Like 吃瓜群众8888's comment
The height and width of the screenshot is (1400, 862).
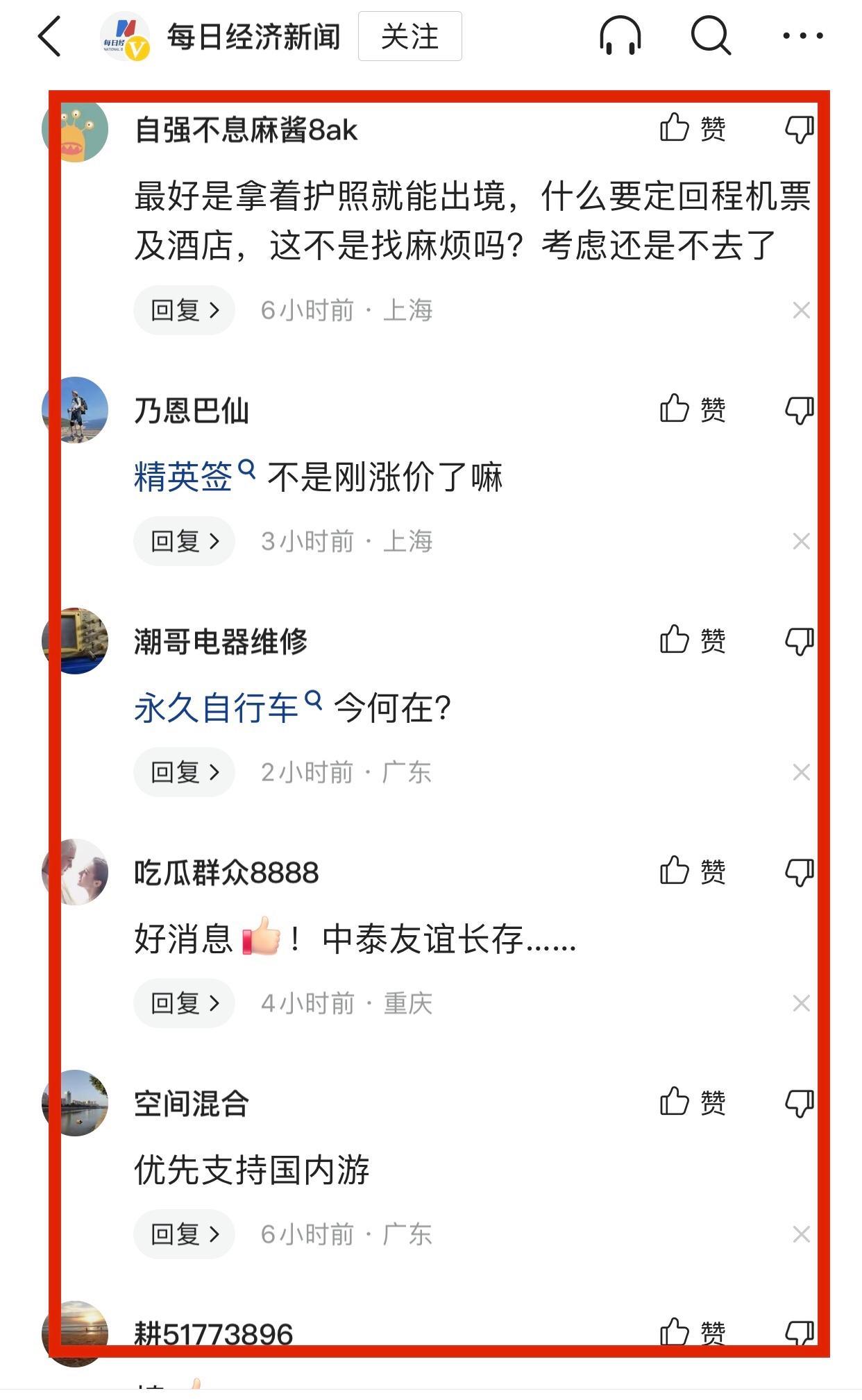pos(693,871)
